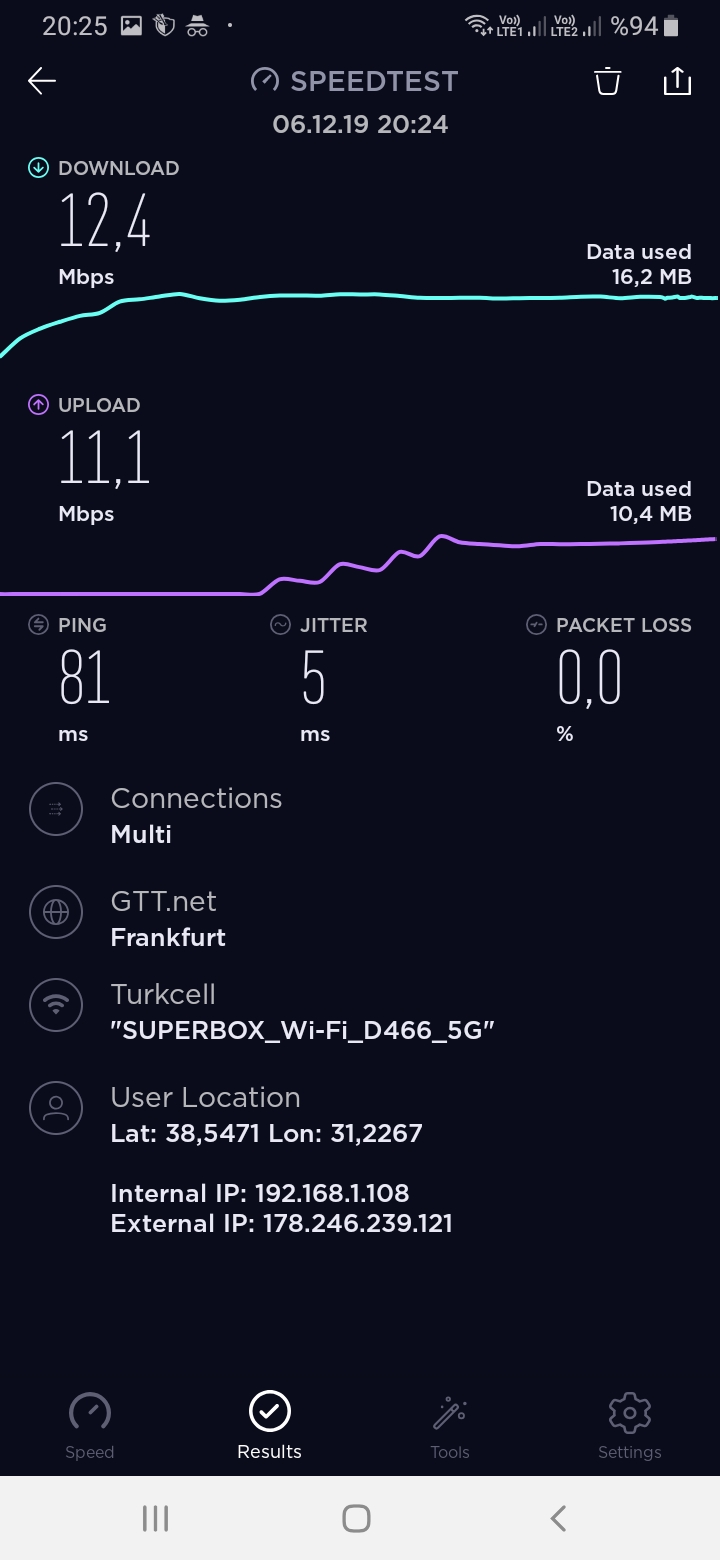
Task: Select the Results tab
Action: (x=269, y=1426)
